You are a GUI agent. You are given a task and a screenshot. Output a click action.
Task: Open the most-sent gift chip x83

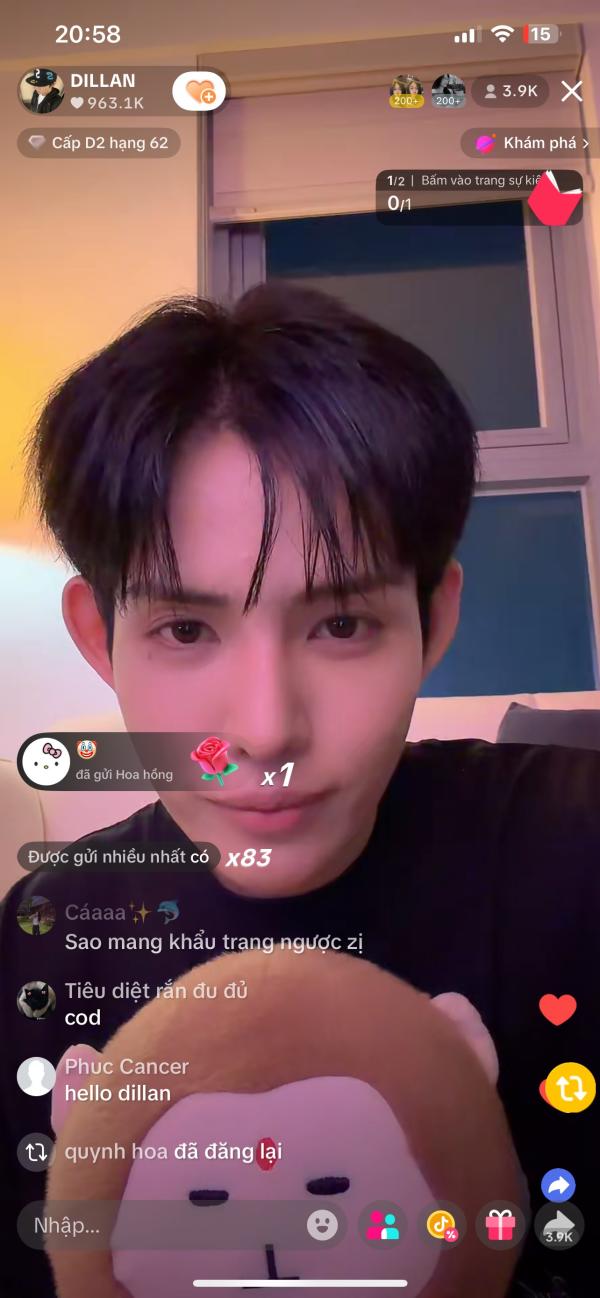point(120,857)
